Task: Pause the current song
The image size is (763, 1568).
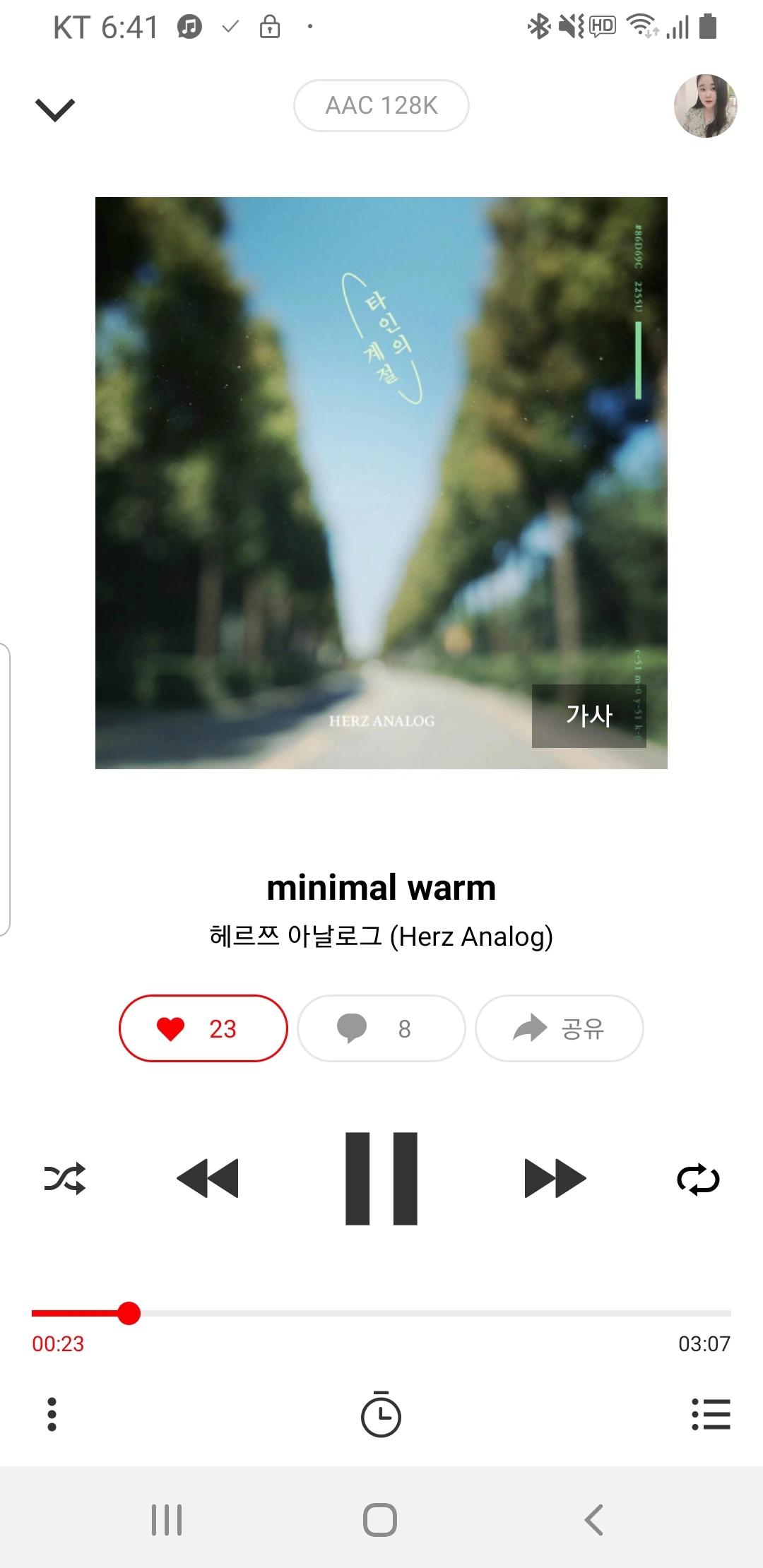Action: [381, 1179]
